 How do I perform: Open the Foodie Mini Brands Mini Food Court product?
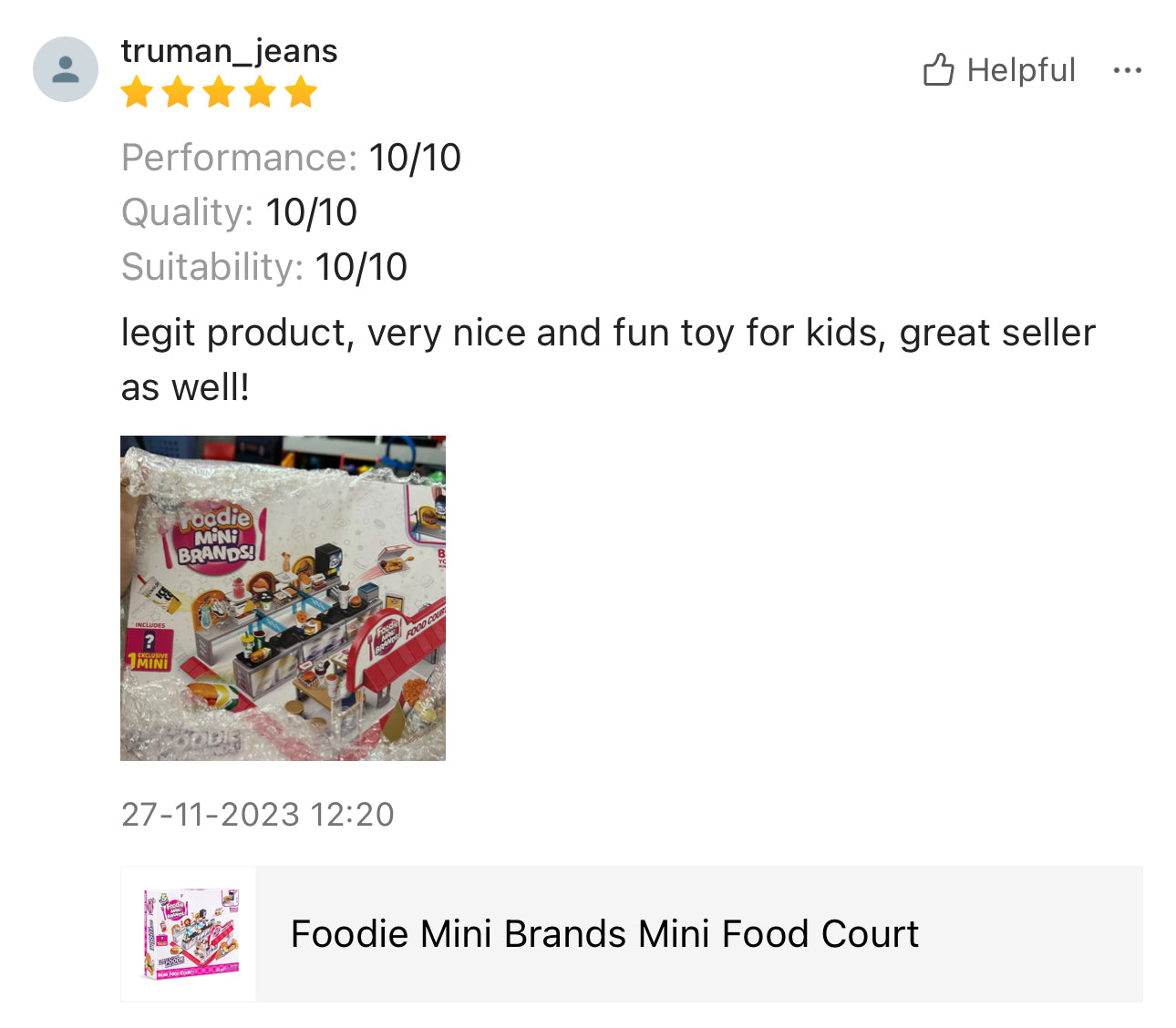[x=631, y=934]
